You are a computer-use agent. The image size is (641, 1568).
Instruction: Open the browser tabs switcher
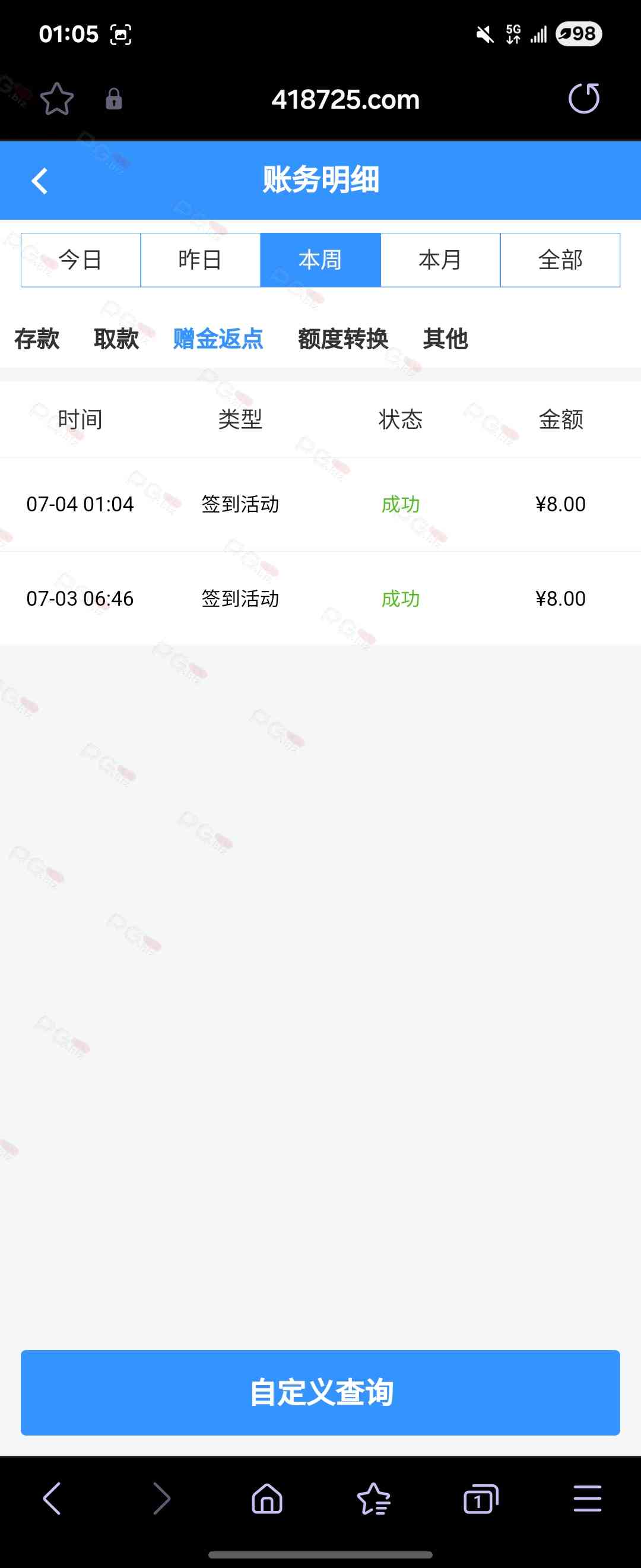(480, 1498)
